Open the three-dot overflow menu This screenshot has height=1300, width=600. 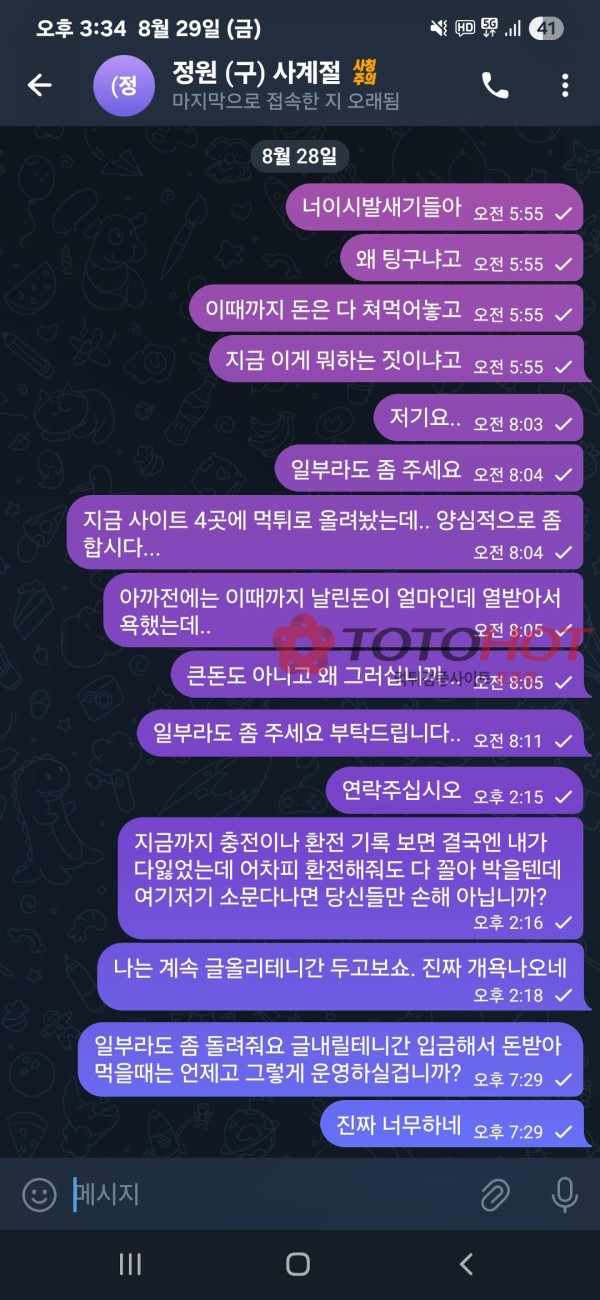click(565, 86)
